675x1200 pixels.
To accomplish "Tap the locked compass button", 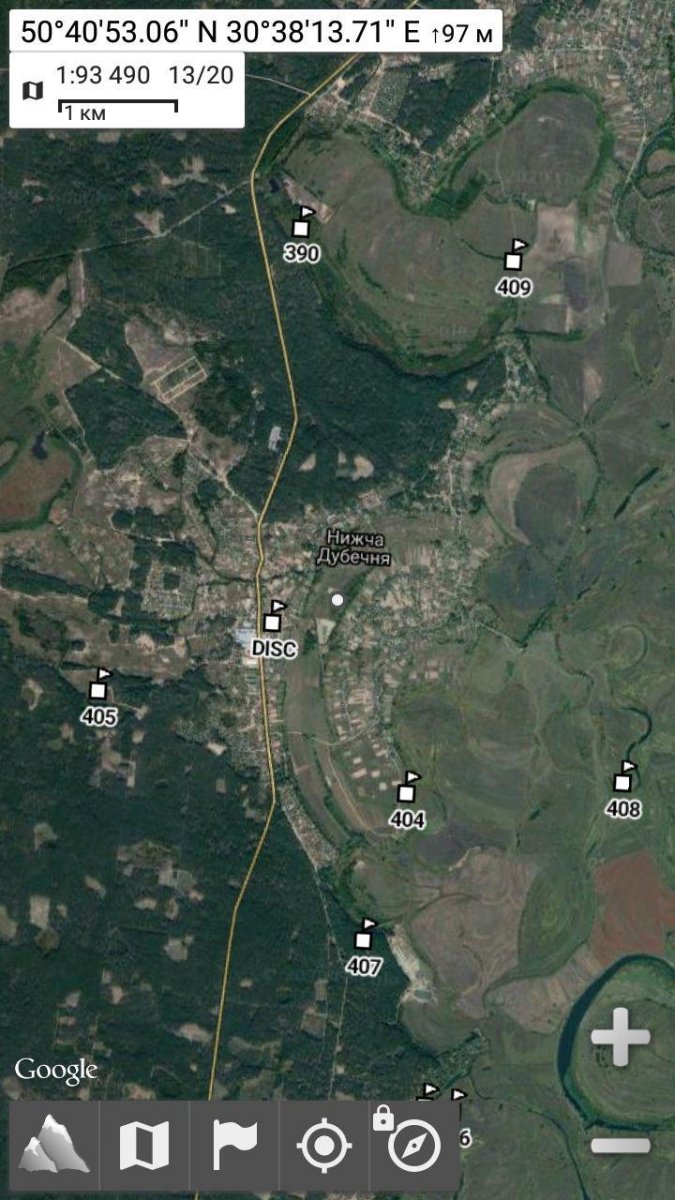I will point(414,1145).
